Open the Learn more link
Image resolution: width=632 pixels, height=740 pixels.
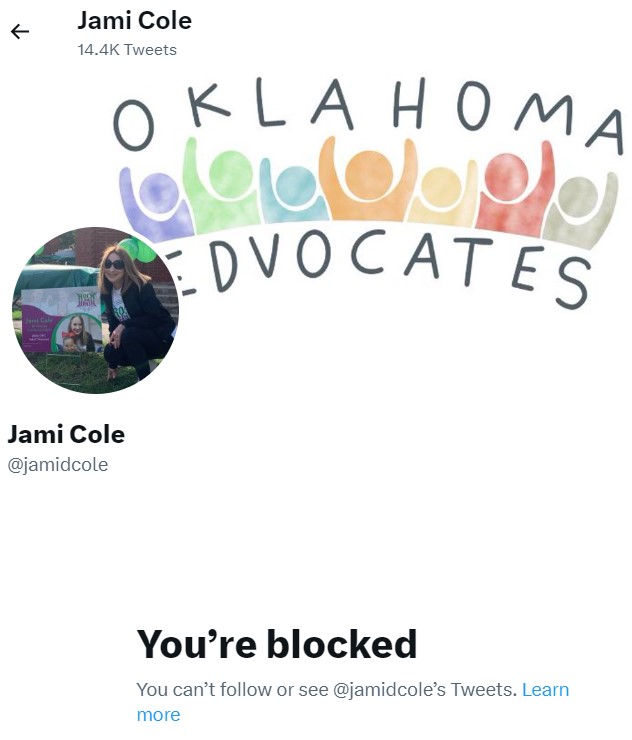point(545,690)
